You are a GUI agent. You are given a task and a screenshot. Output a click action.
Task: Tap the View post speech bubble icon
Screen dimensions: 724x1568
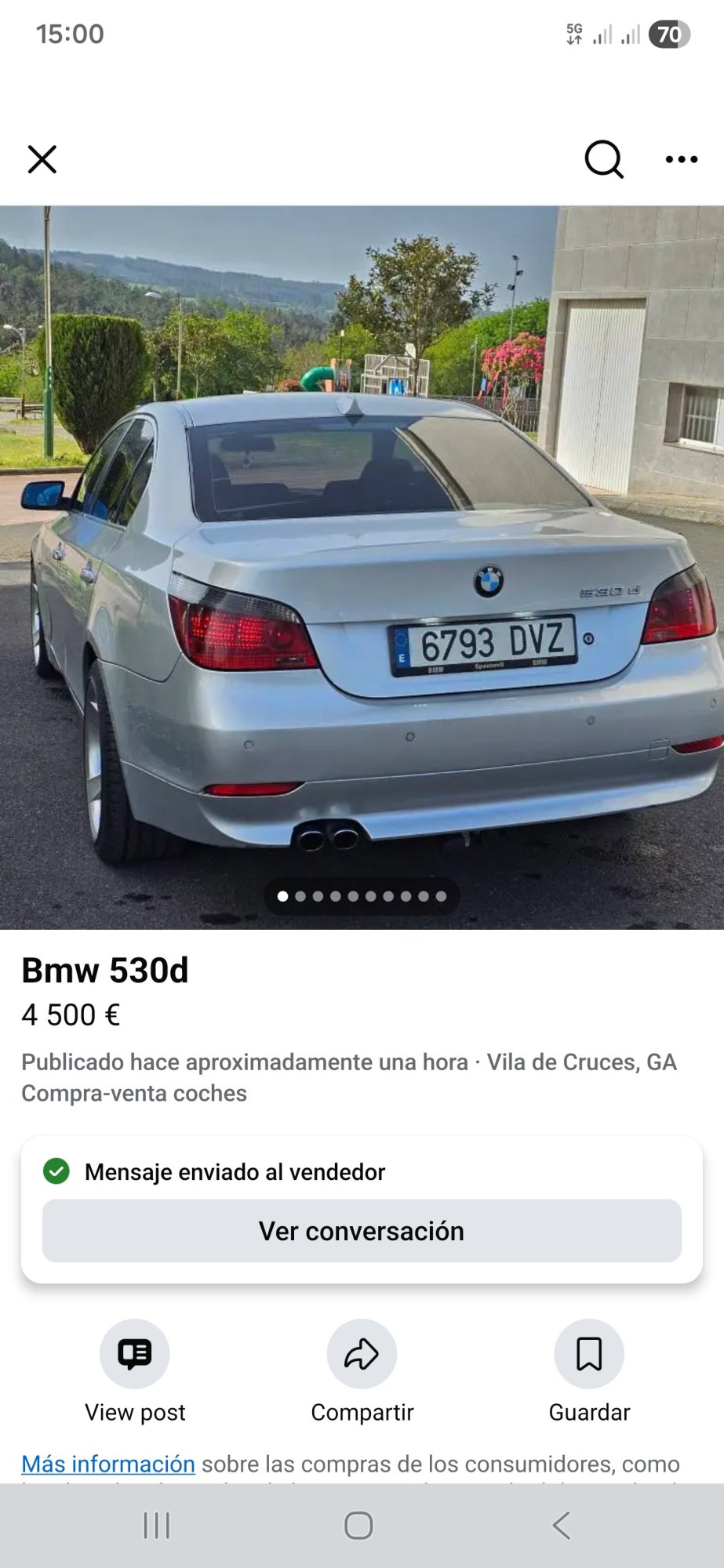(x=134, y=1353)
